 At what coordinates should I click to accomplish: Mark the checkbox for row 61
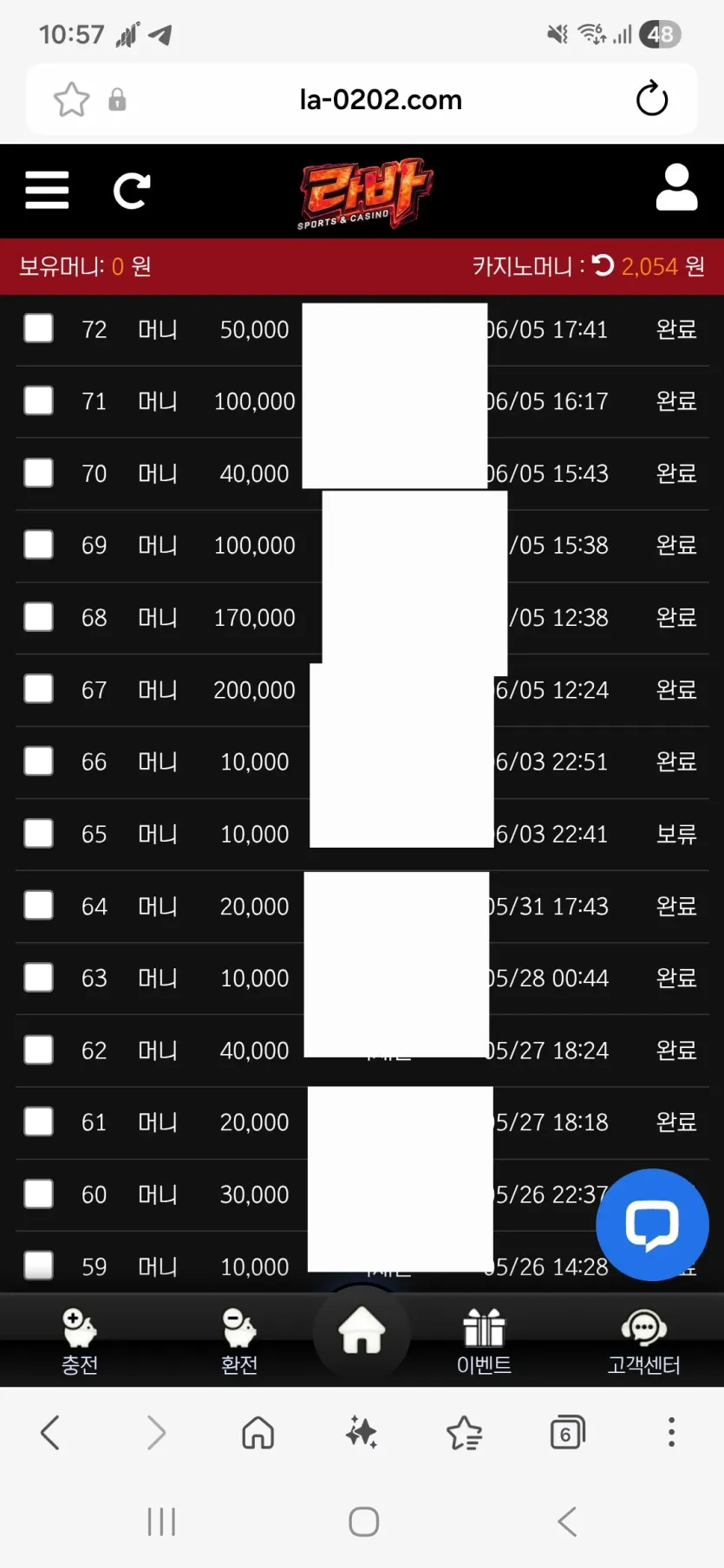pyautogui.click(x=39, y=1122)
